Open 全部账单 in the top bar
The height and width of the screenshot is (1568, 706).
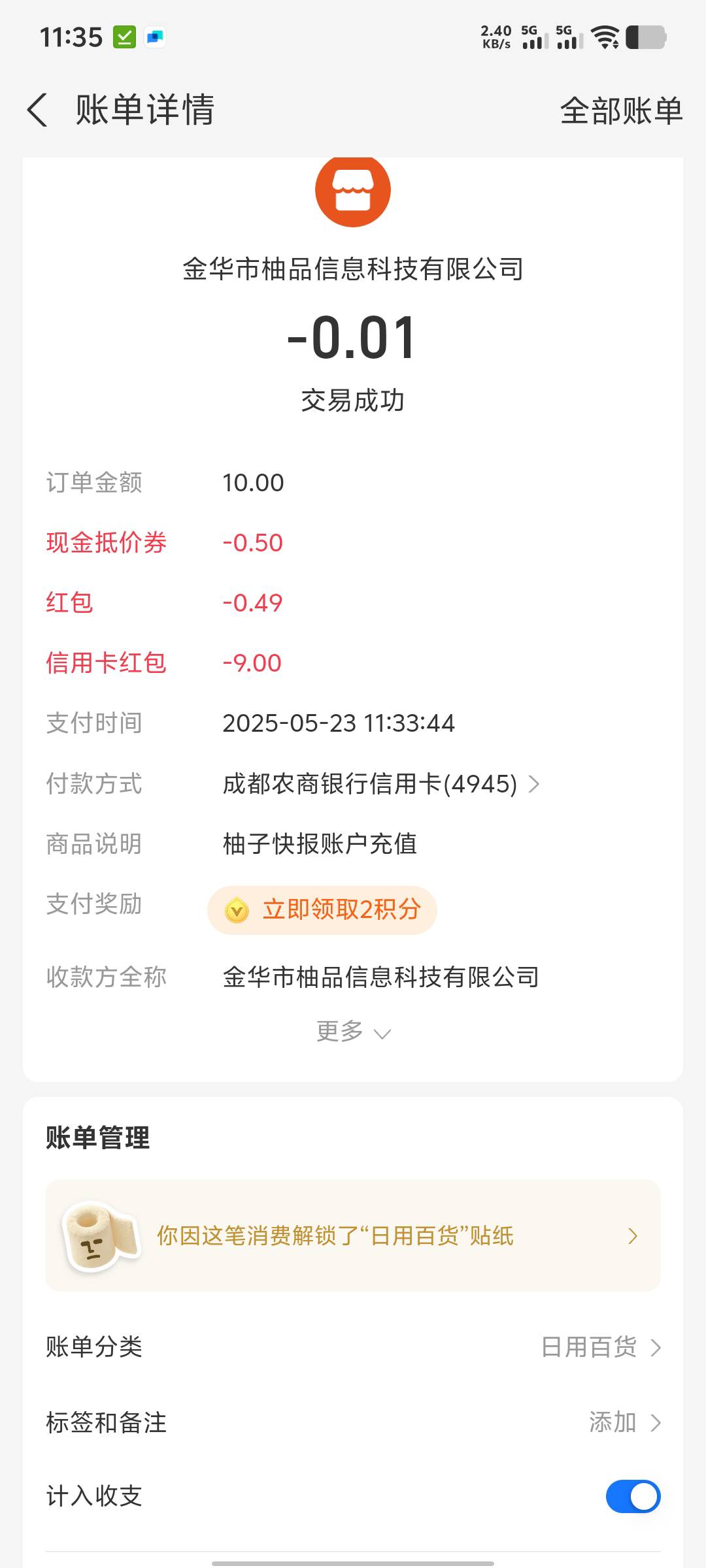621,110
